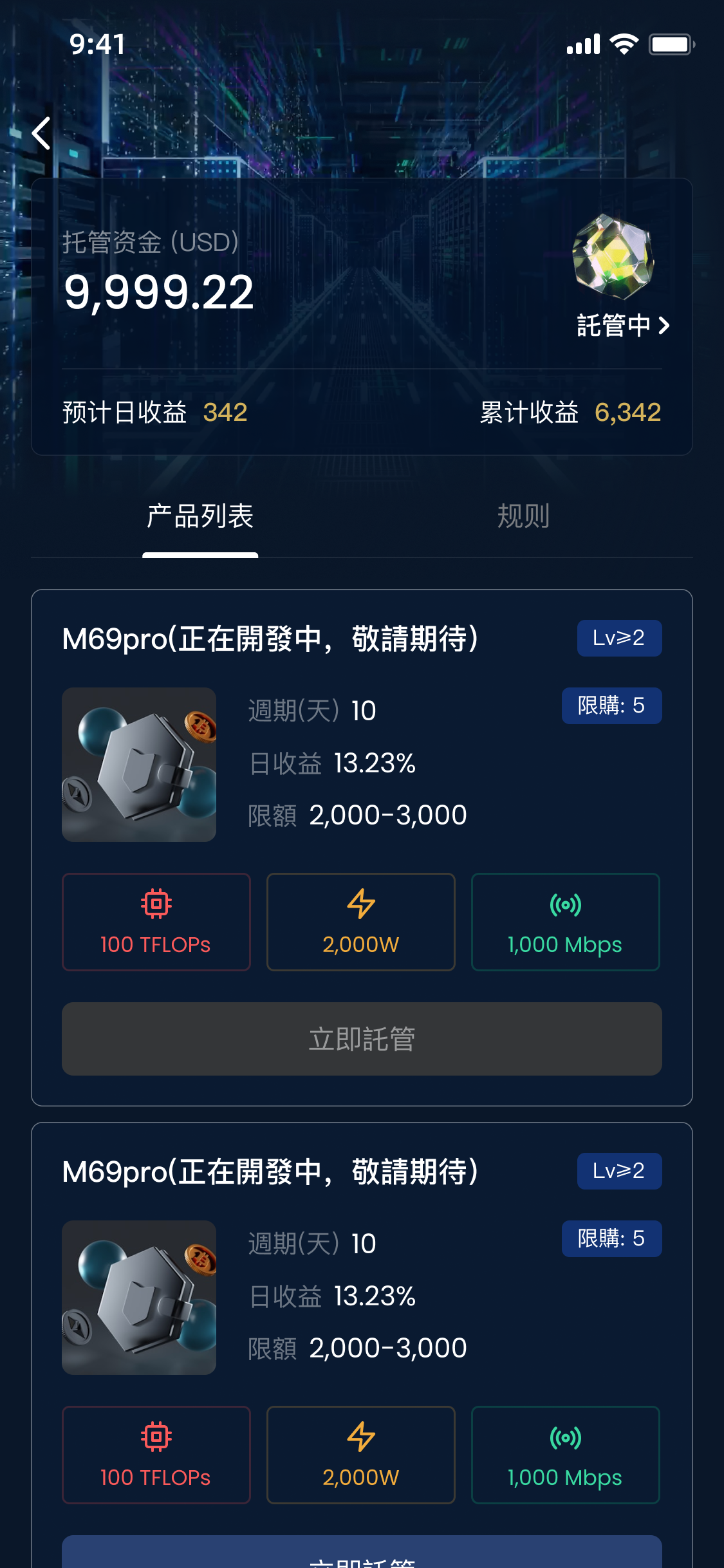Go back using the top-left arrow
This screenshot has width=724, height=1568.
pos(42,133)
